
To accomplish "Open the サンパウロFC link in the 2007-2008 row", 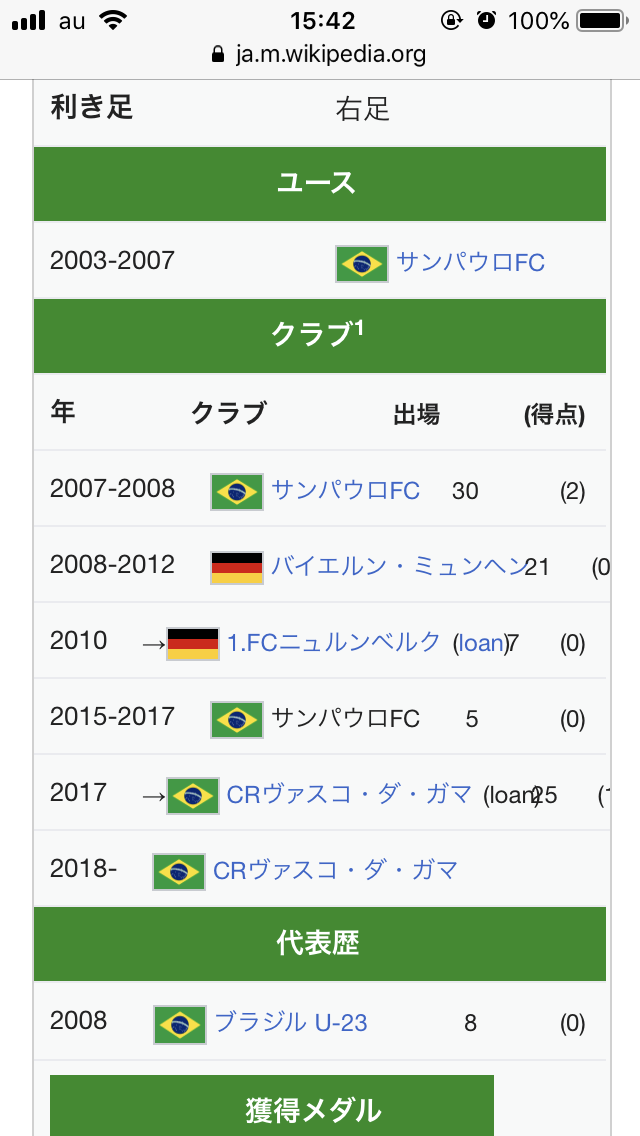I will click(345, 490).
